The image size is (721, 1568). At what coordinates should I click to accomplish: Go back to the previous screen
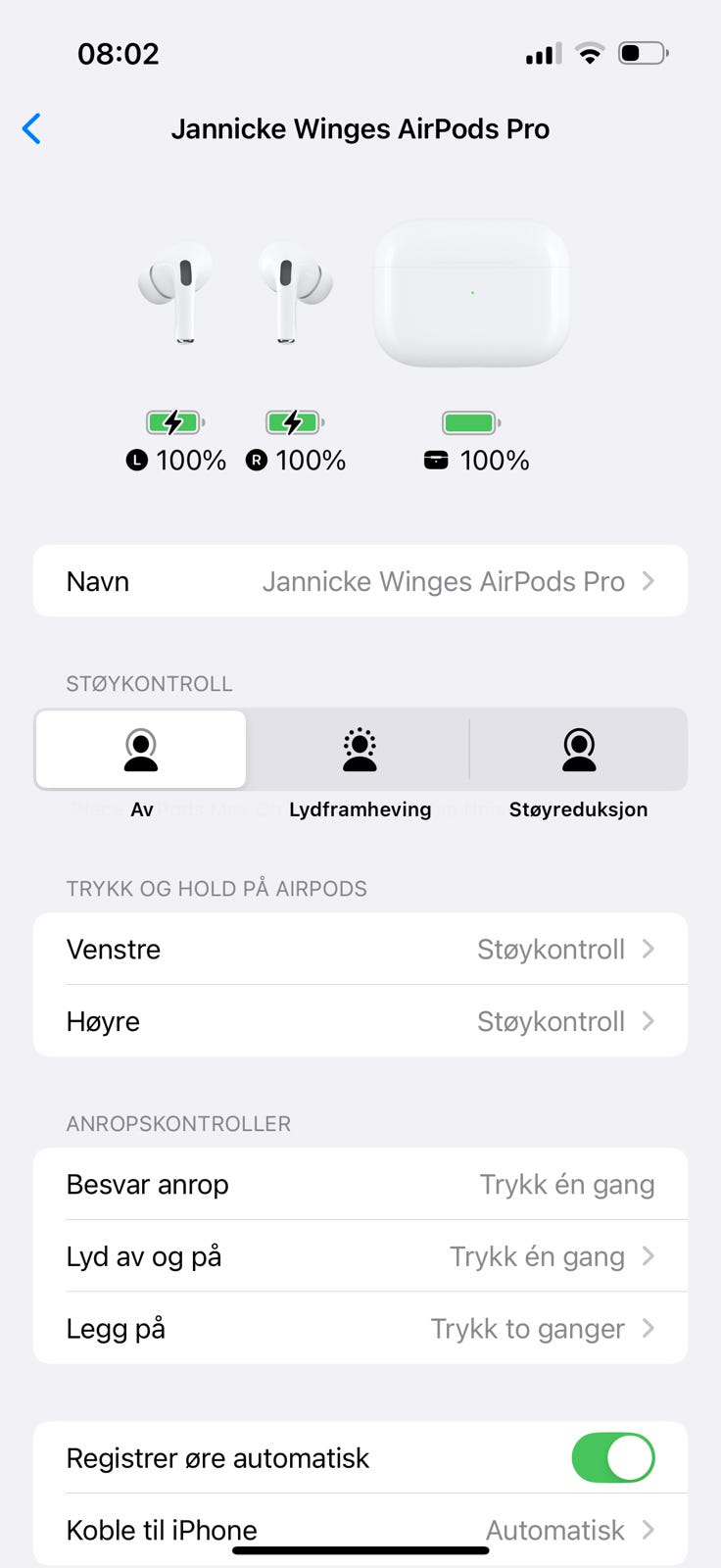[32, 128]
